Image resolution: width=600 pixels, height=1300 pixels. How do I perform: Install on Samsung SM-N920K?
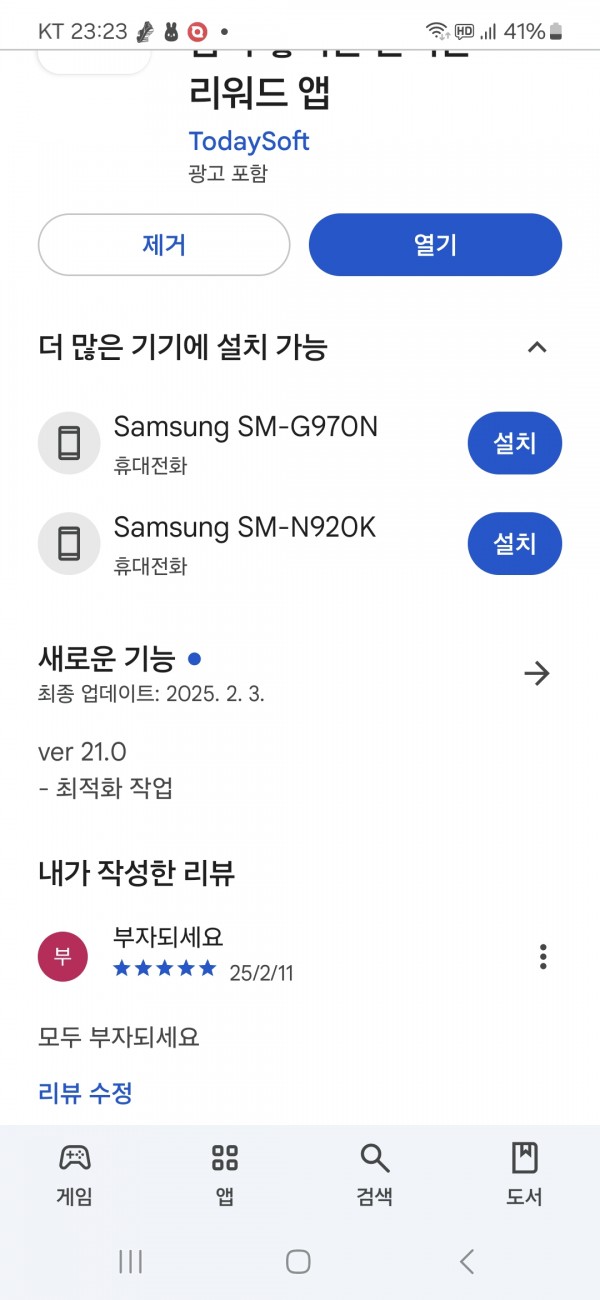(x=514, y=543)
